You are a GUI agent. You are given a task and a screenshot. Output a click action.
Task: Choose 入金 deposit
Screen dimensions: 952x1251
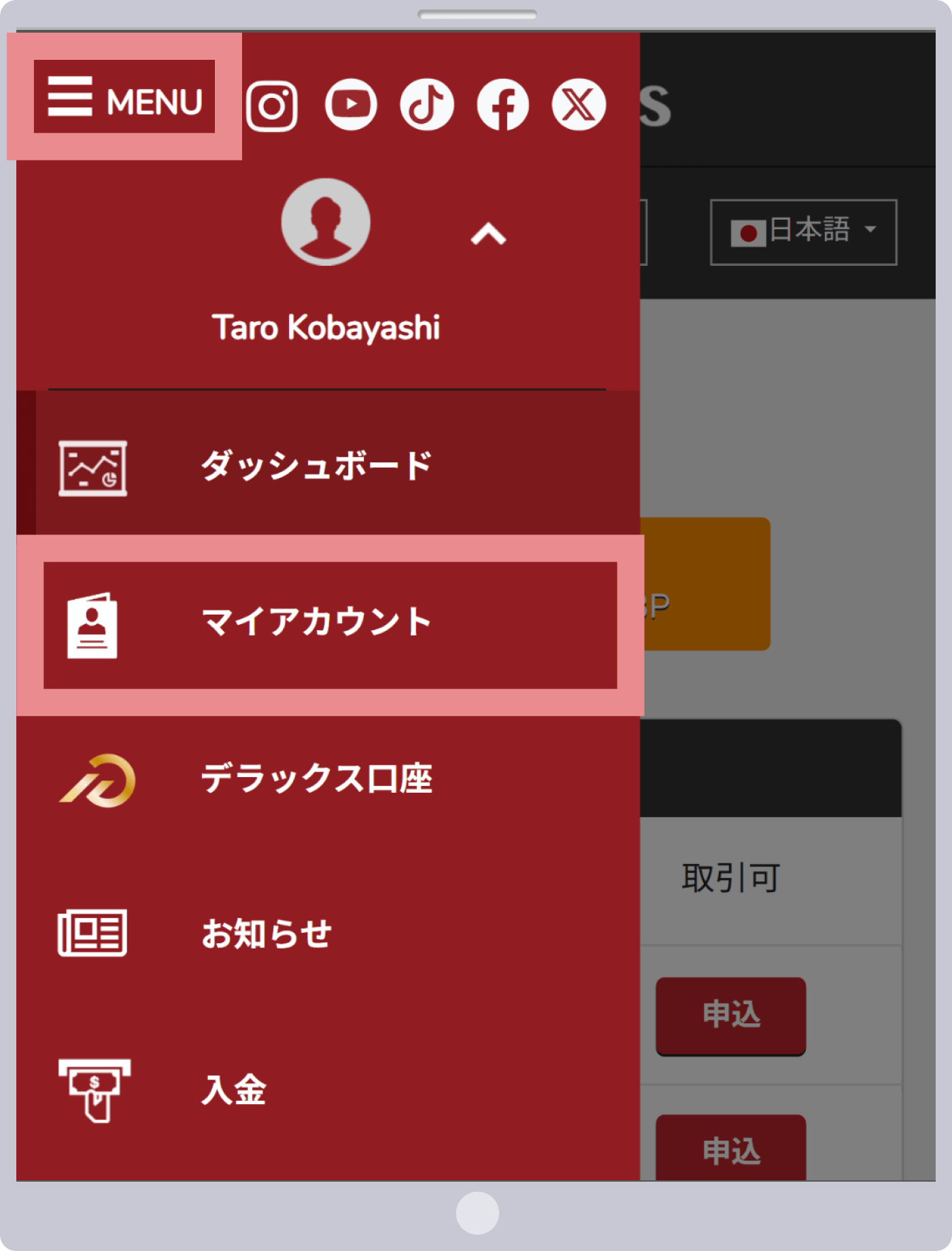tap(233, 1090)
